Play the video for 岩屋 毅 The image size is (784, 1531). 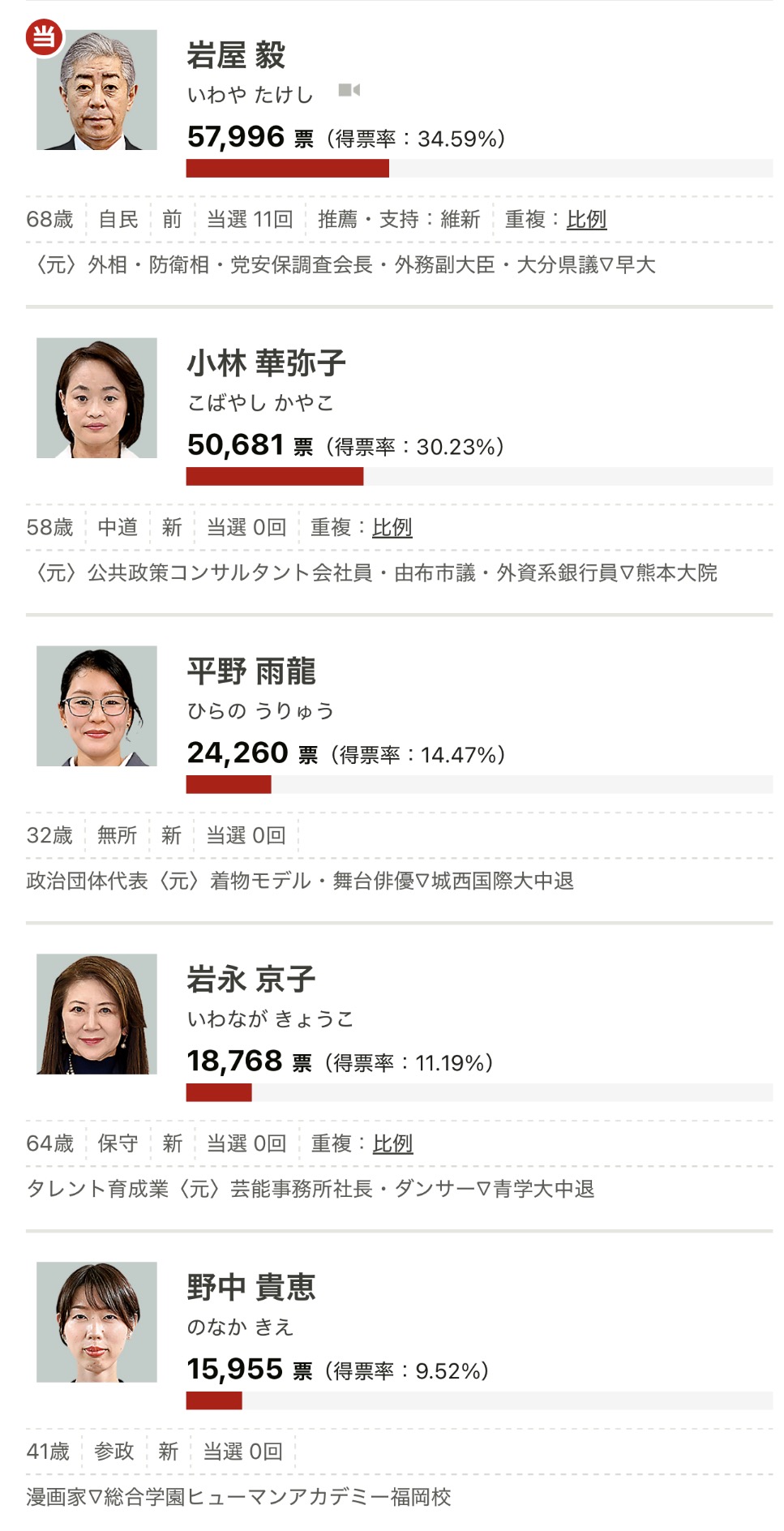349,90
